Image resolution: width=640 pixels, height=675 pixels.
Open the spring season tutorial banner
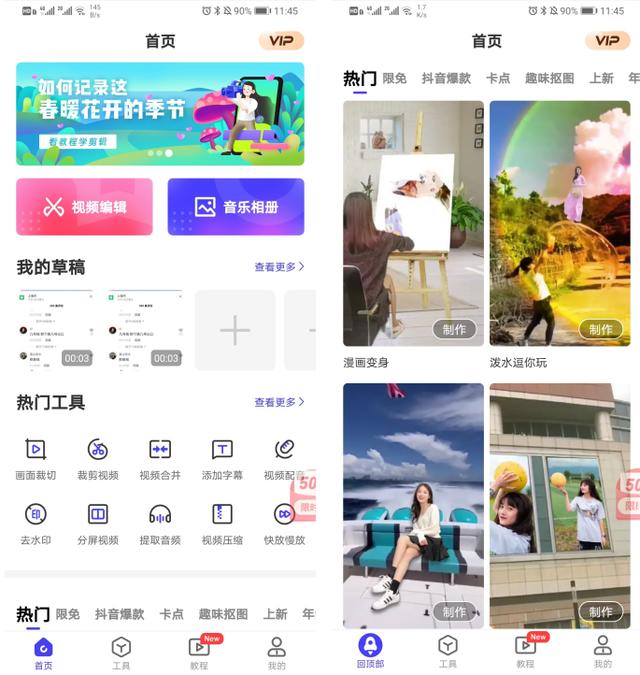(x=160, y=113)
